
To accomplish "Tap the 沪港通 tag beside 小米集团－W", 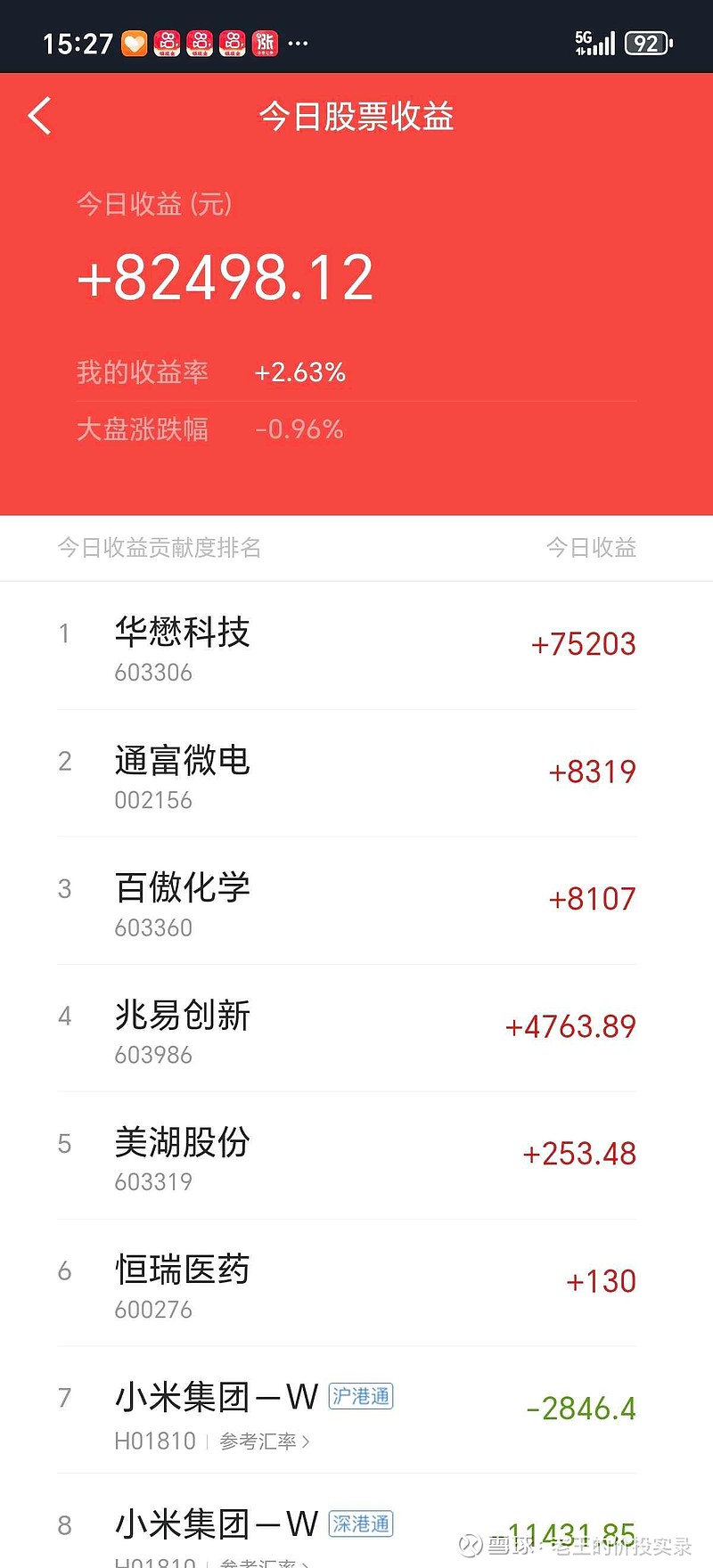I will tap(361, 1397).
